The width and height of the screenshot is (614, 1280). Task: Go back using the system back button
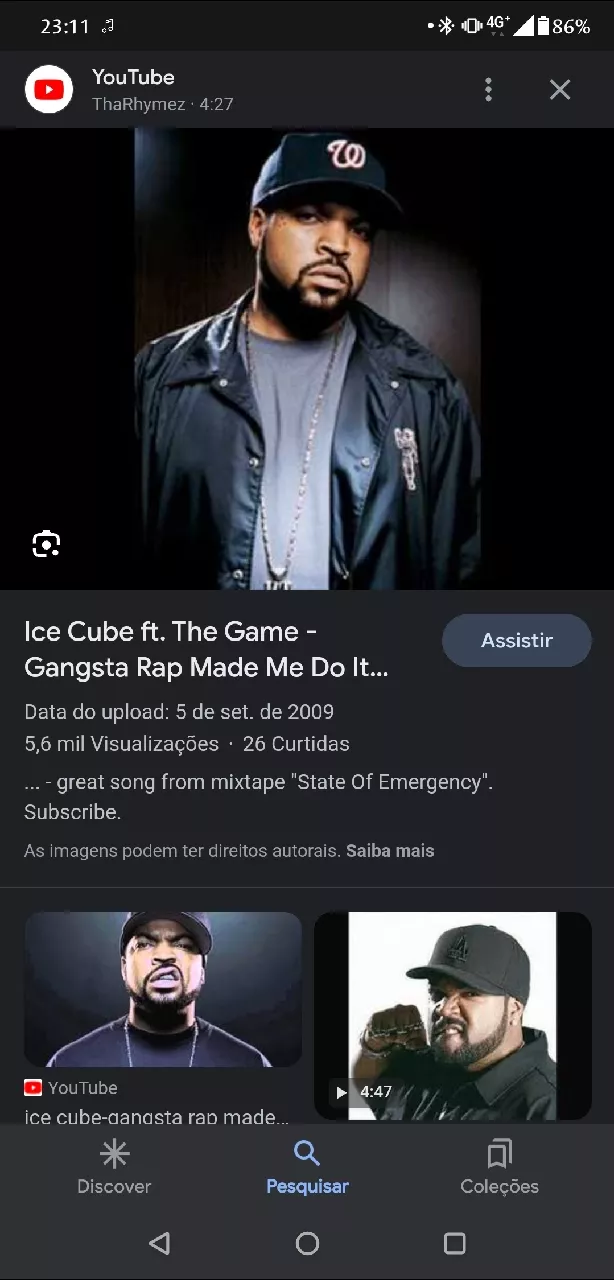coord(159,1243)
